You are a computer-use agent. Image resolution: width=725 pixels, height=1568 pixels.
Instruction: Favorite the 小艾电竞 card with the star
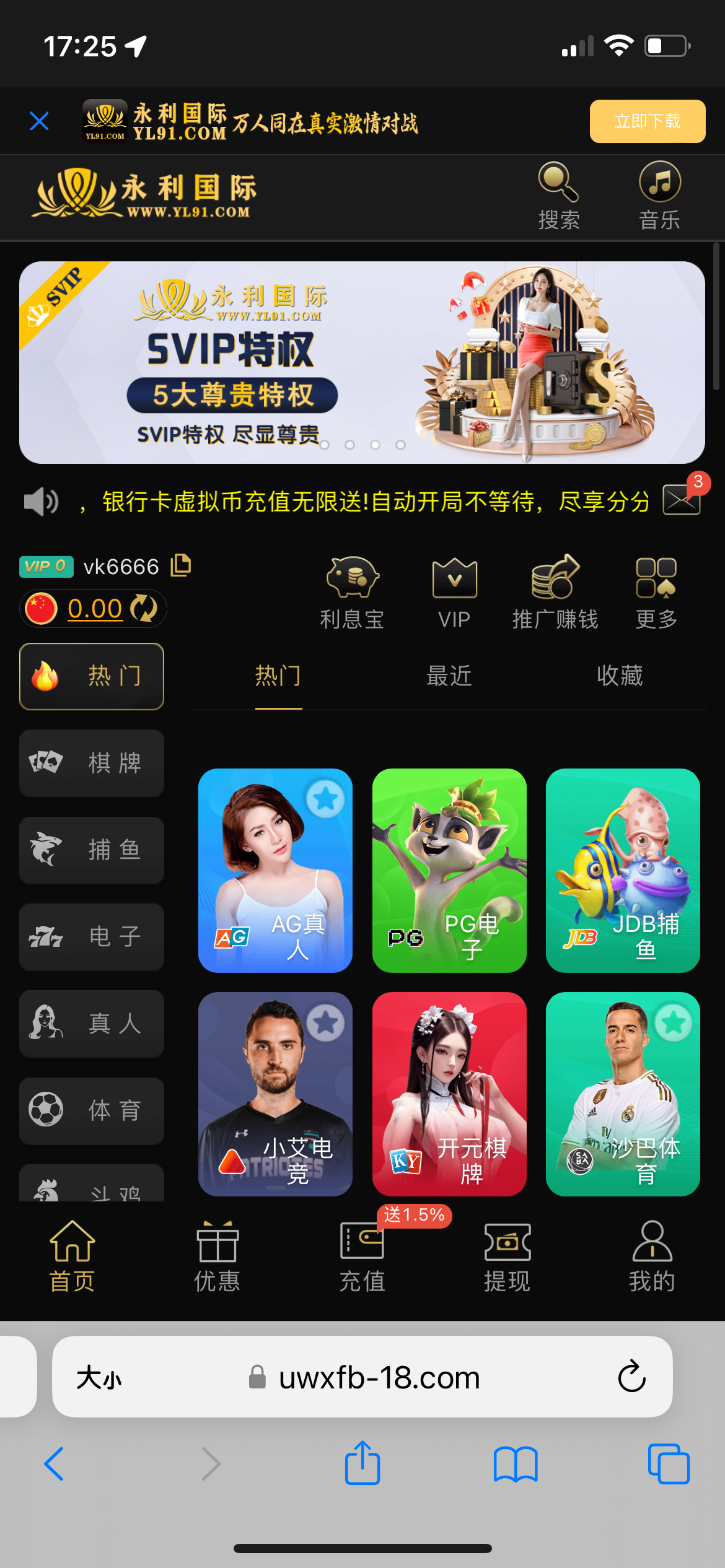tap(325, 1023)
